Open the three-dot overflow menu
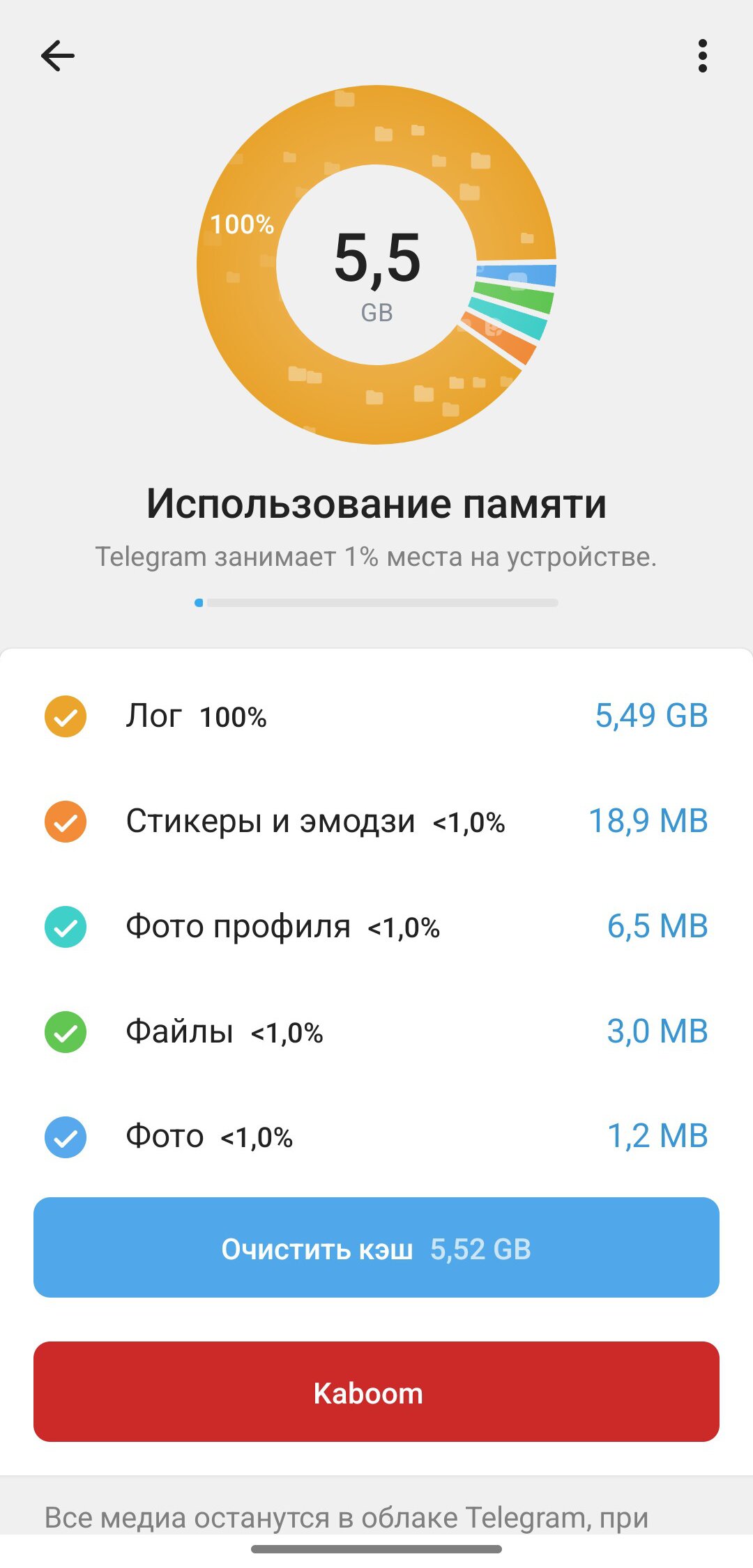753x1568 pixels. [x=702, y=56]
